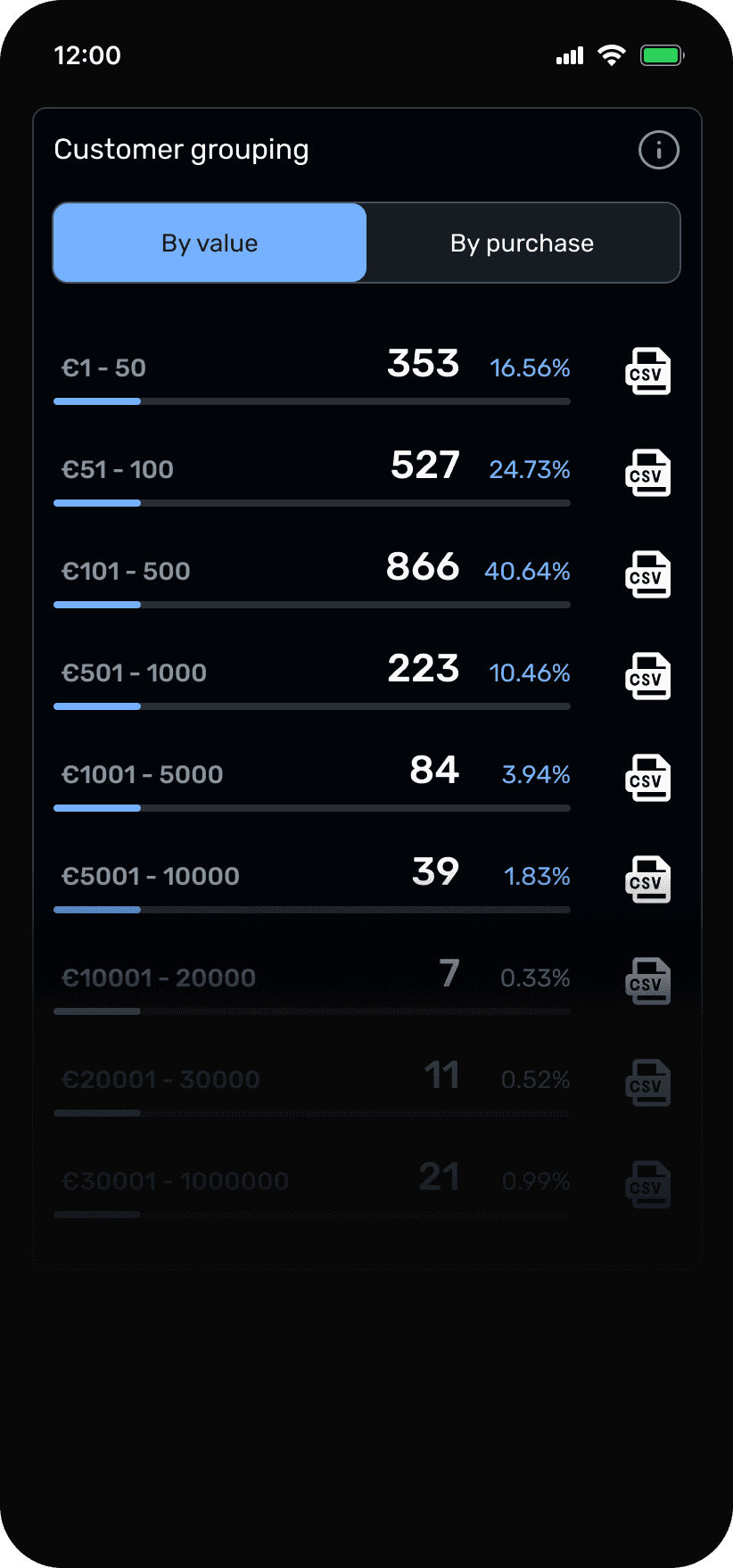Download CSV for the €1001 - 5000 group
The width and height of the screenshot is (733, 1568).
(647, 778)
